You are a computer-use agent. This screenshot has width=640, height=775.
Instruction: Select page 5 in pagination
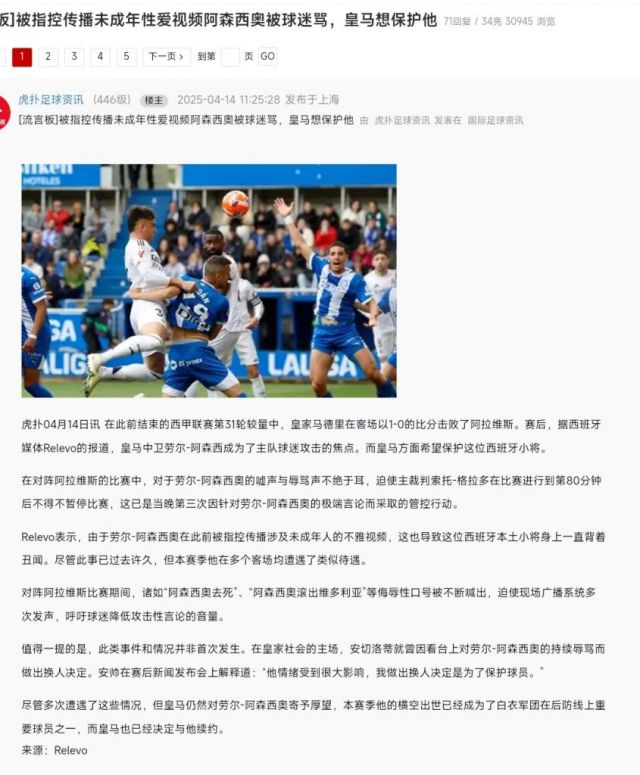(126, 57)
